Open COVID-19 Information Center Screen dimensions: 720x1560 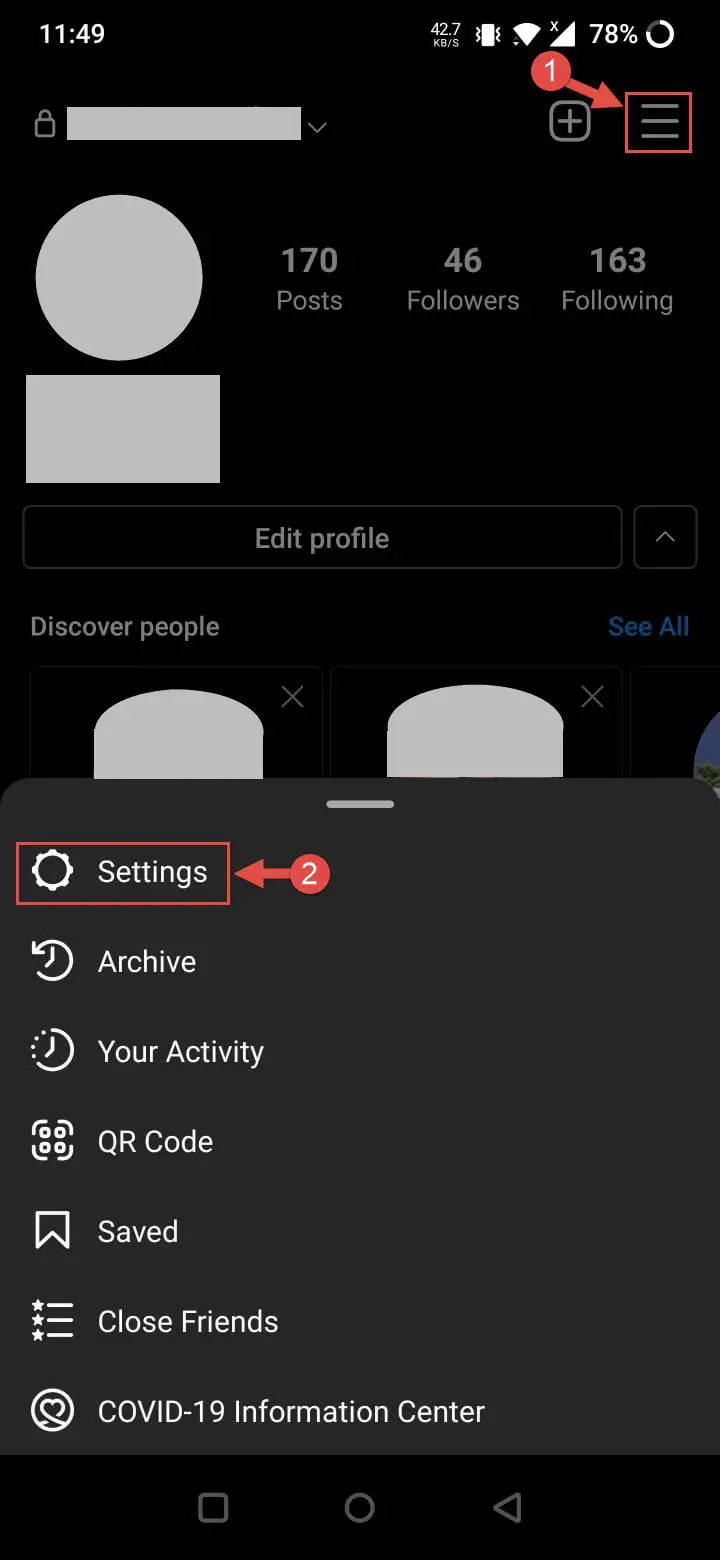click(360, 1412)
